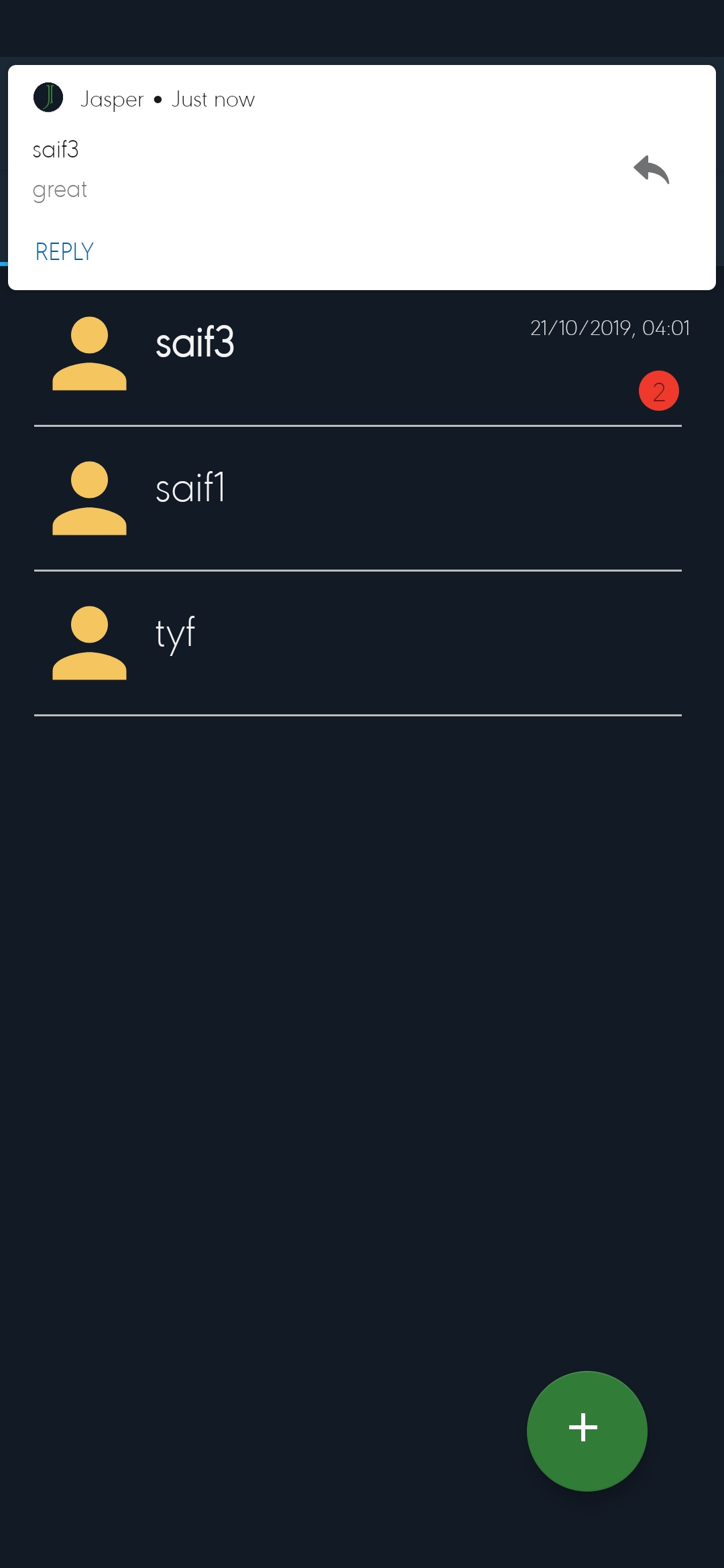The width and height of the screenshot is (724, 1568).
Task: Open the chat with tyf
Action: pos(358,643)
